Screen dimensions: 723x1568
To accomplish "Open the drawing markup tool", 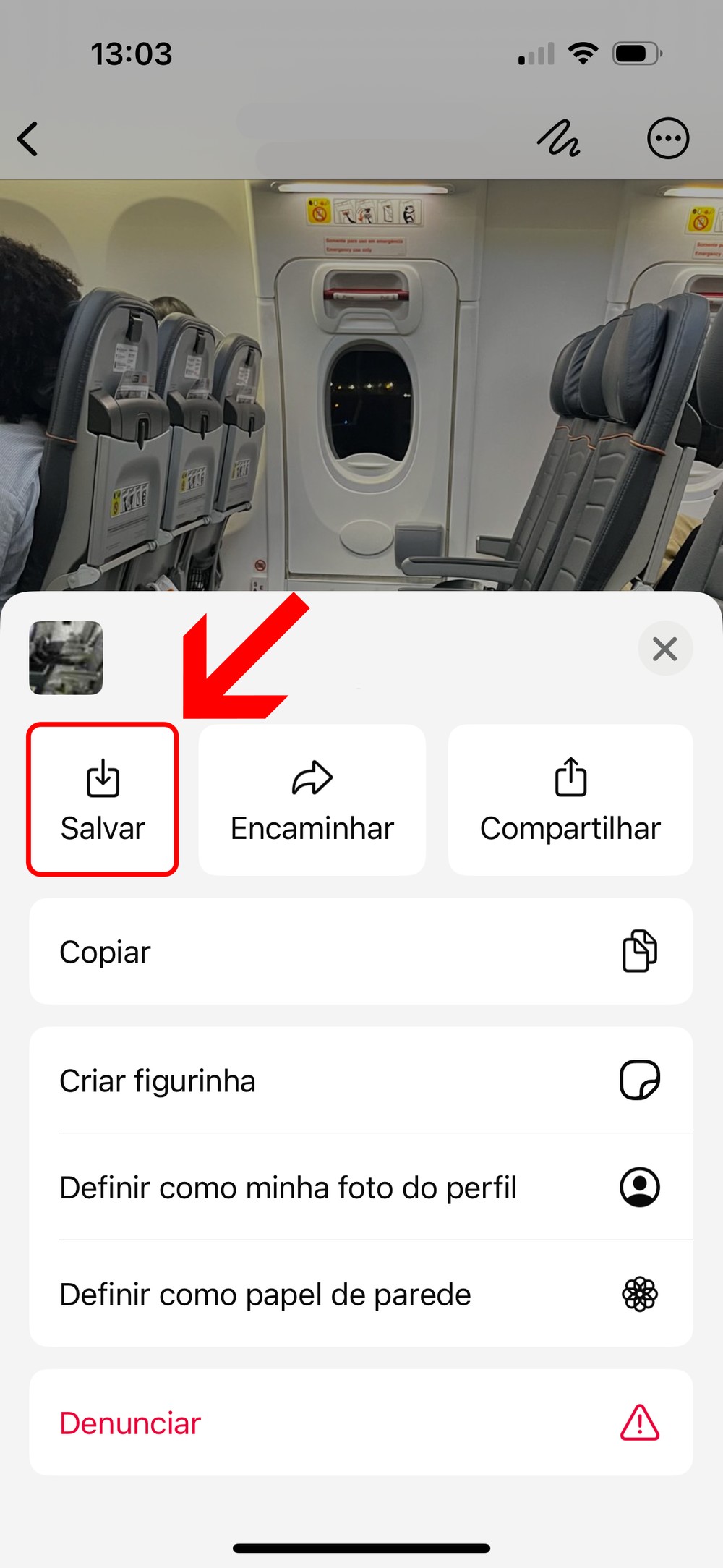I will 558,138.
